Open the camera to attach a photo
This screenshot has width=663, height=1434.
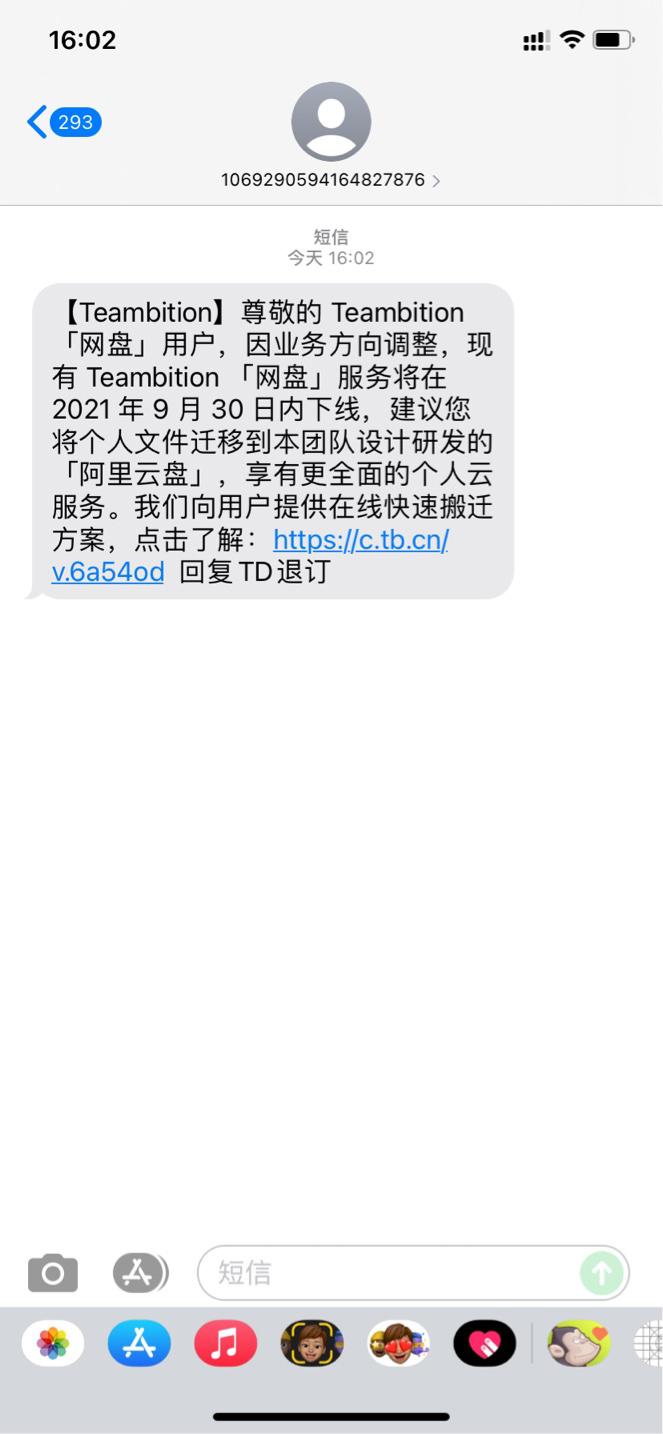point(53,1273)
